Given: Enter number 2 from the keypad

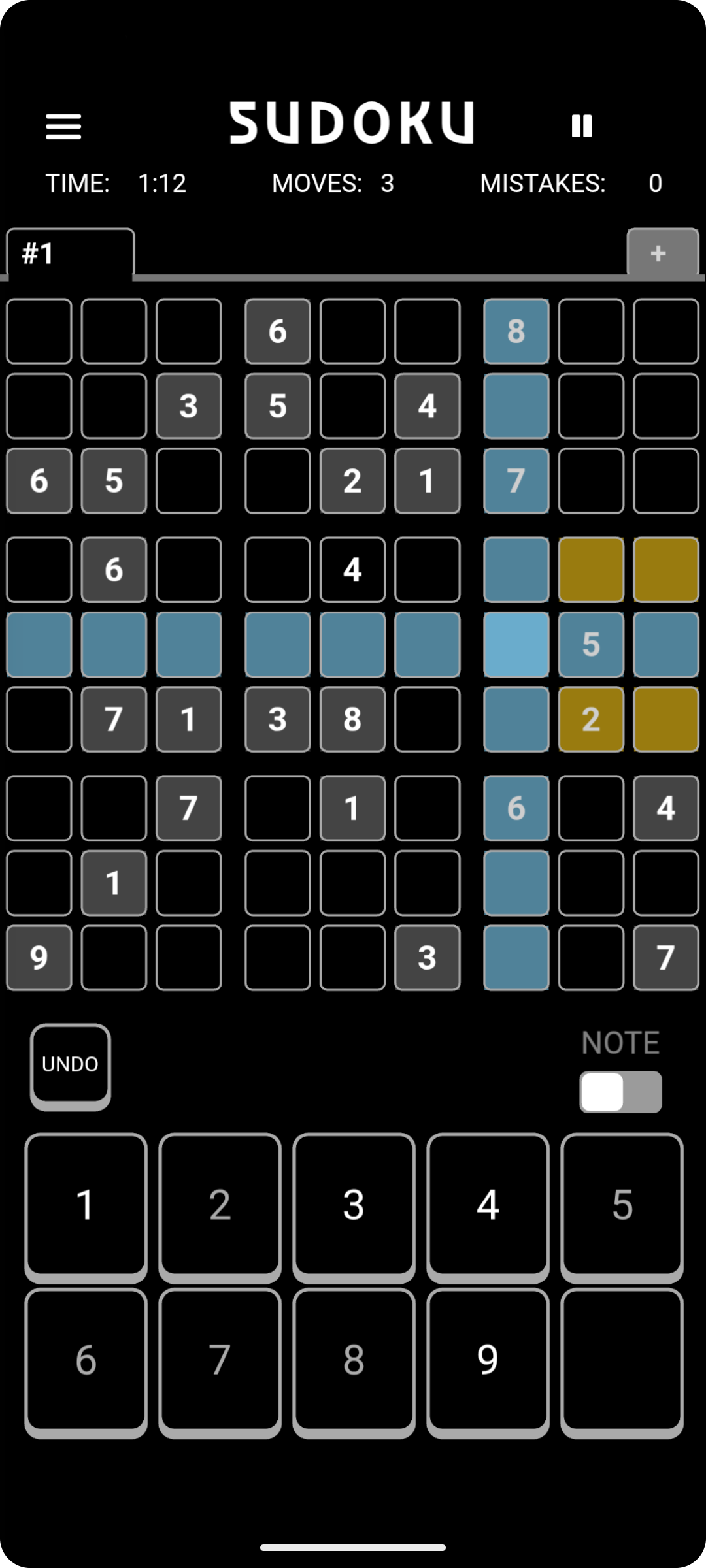Looking at the screenshot, I should tap(220, 1204).
